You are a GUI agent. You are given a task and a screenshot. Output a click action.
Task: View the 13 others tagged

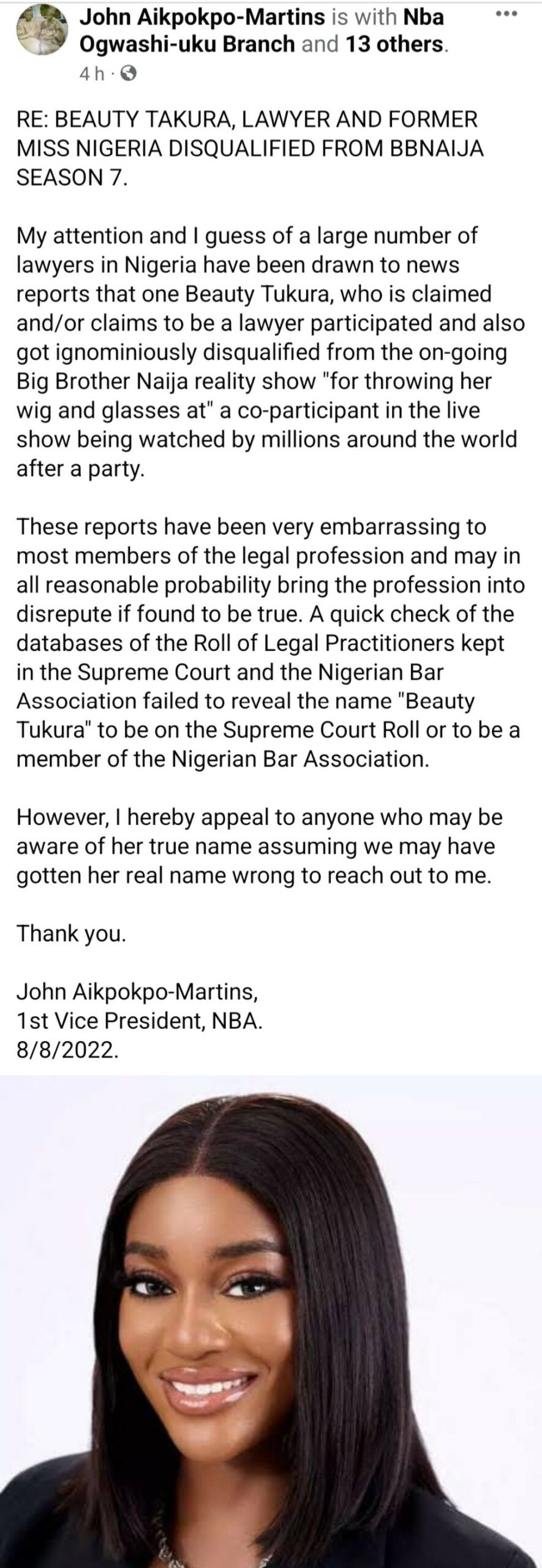394,44
